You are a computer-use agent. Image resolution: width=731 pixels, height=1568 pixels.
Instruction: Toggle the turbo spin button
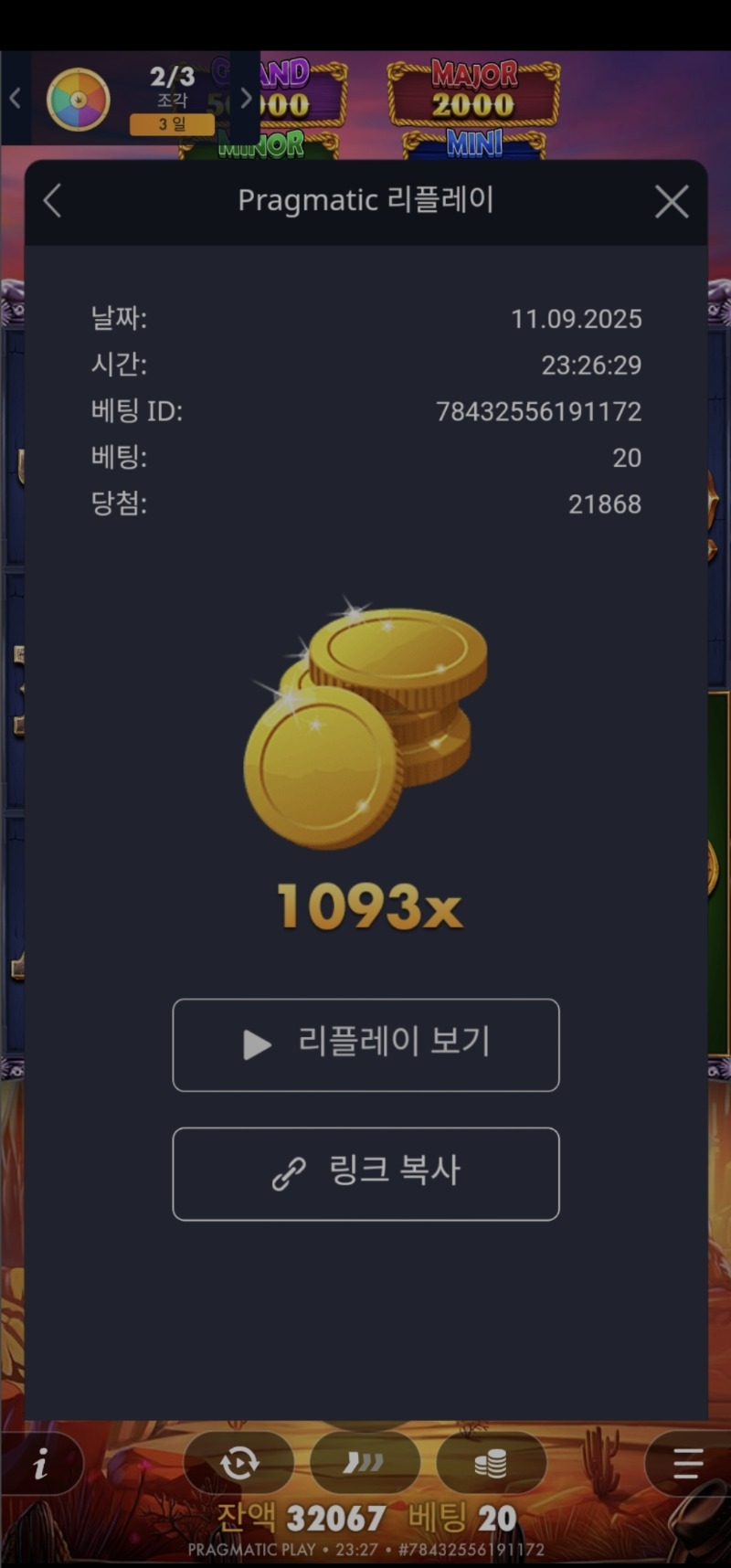pyautogui.click(x=364, y=1463)
